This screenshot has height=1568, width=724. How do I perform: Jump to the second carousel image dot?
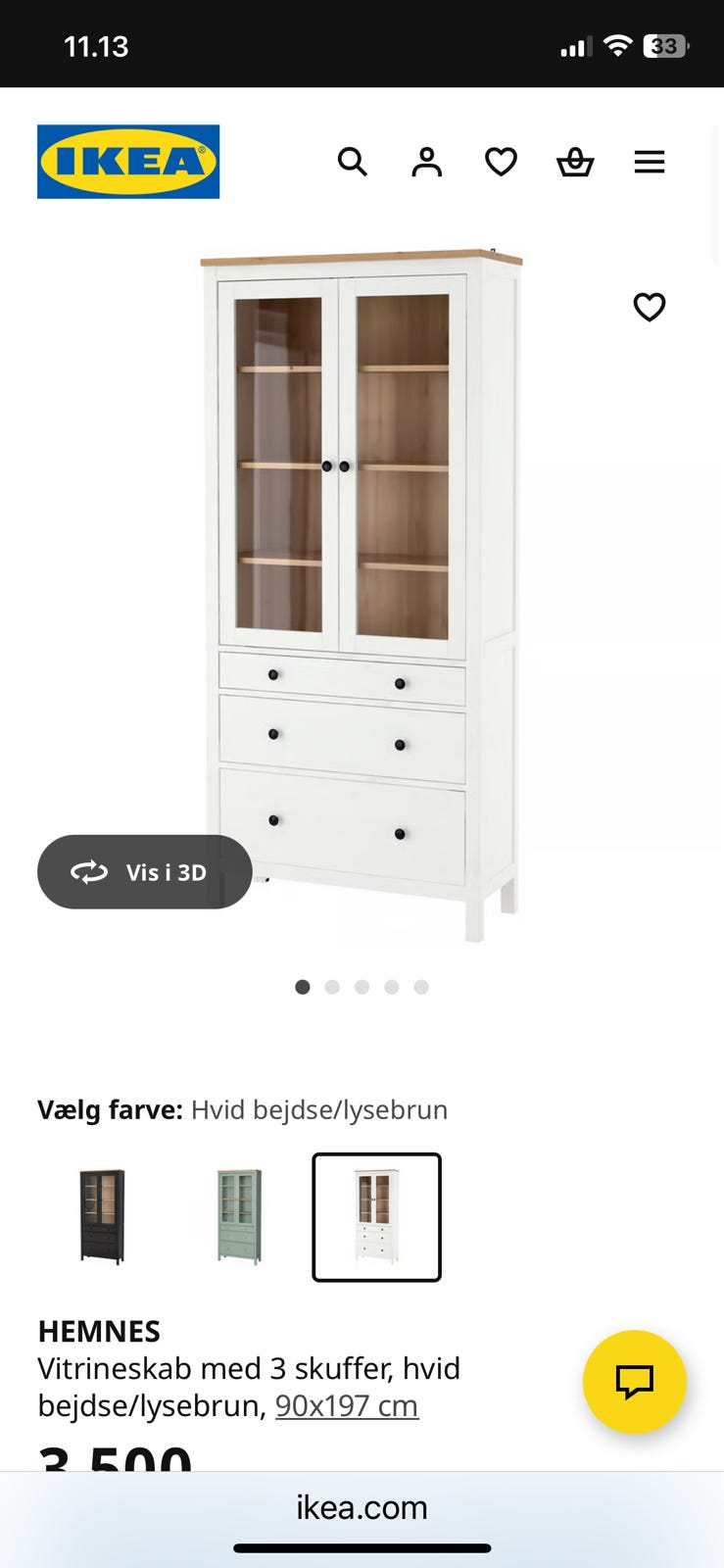click(332, 987)
